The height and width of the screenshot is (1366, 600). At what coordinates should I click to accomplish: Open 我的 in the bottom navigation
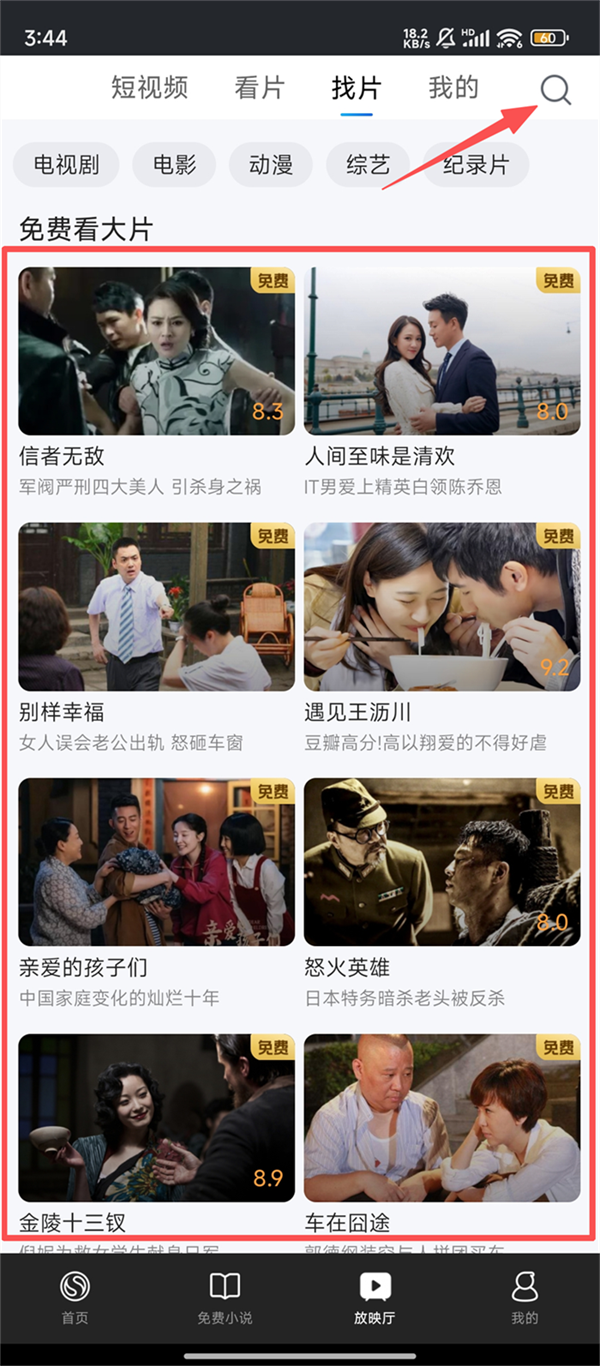pos(524,1297)
